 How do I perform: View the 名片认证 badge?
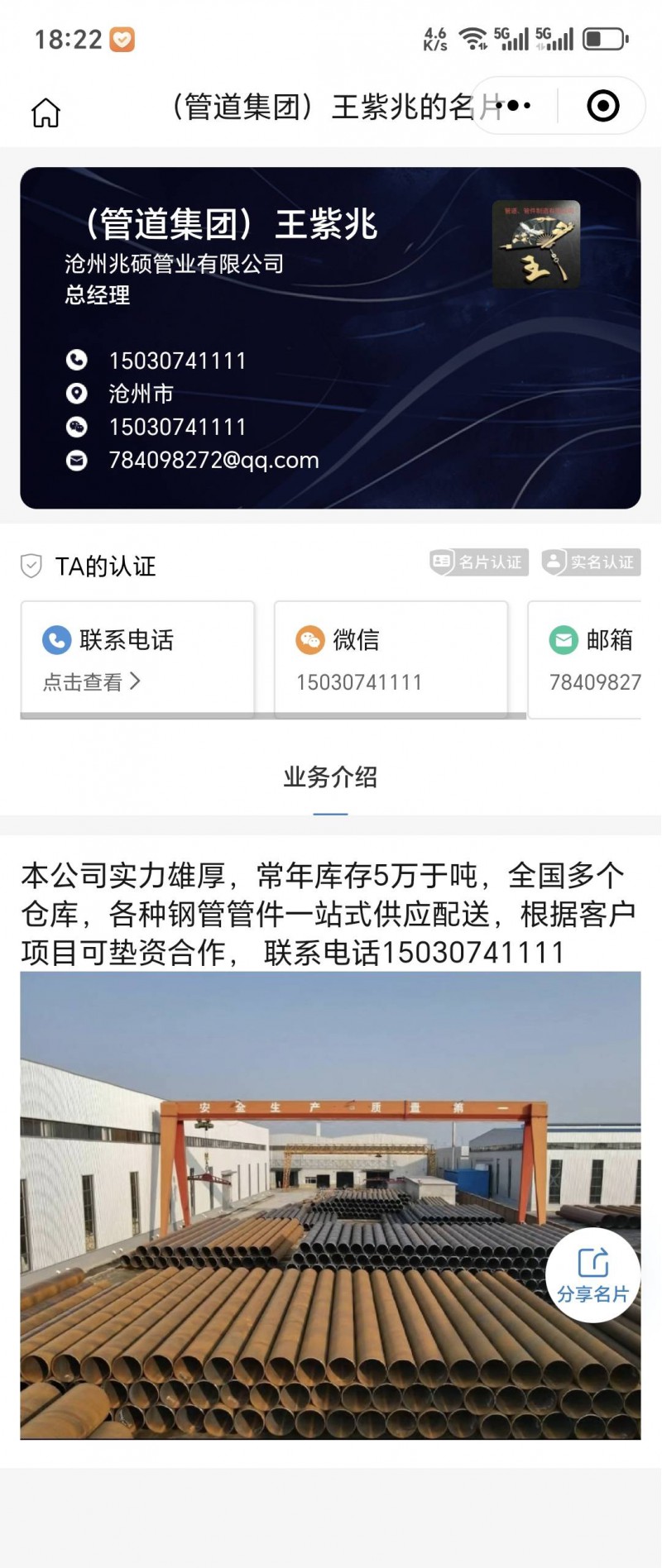pos(479,562)
